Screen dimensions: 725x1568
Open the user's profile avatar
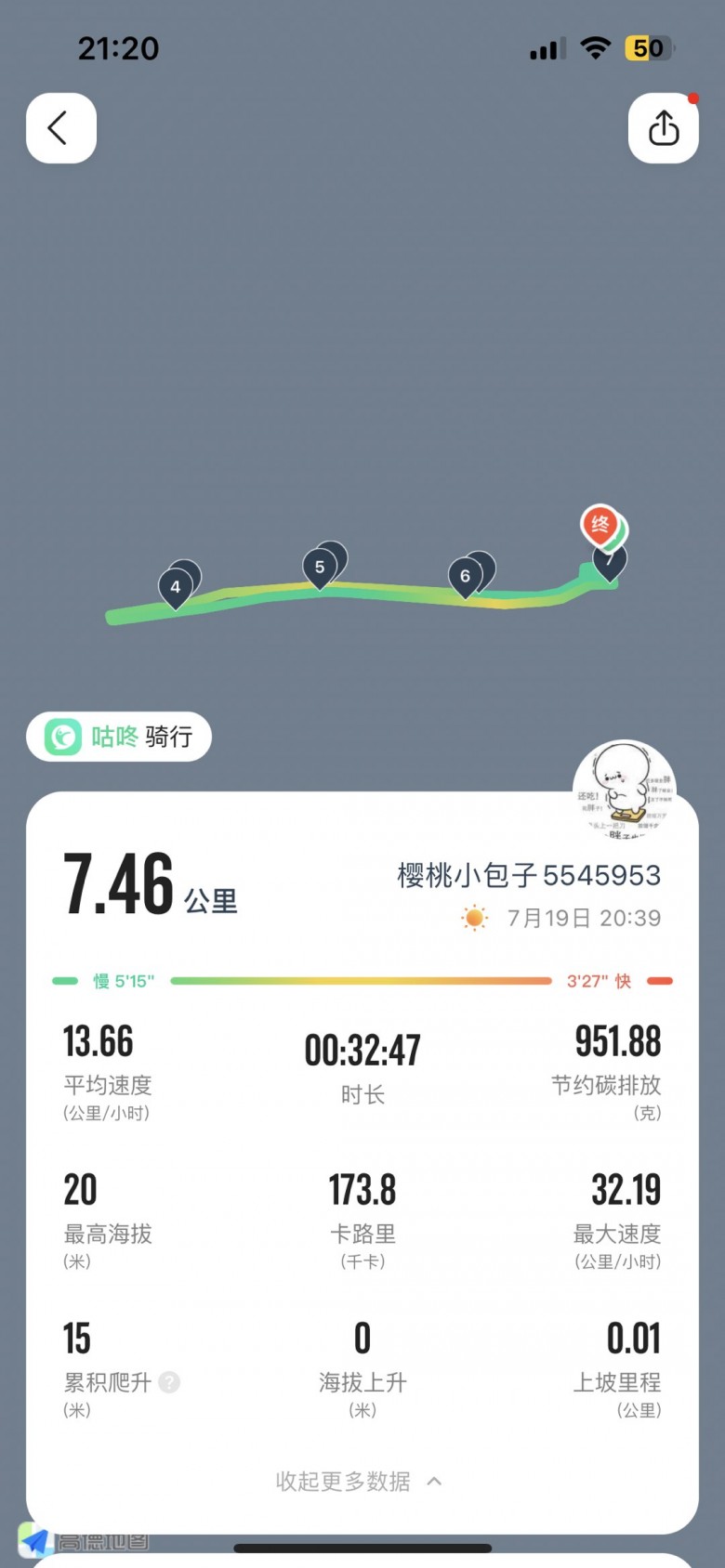pos(624,788)
